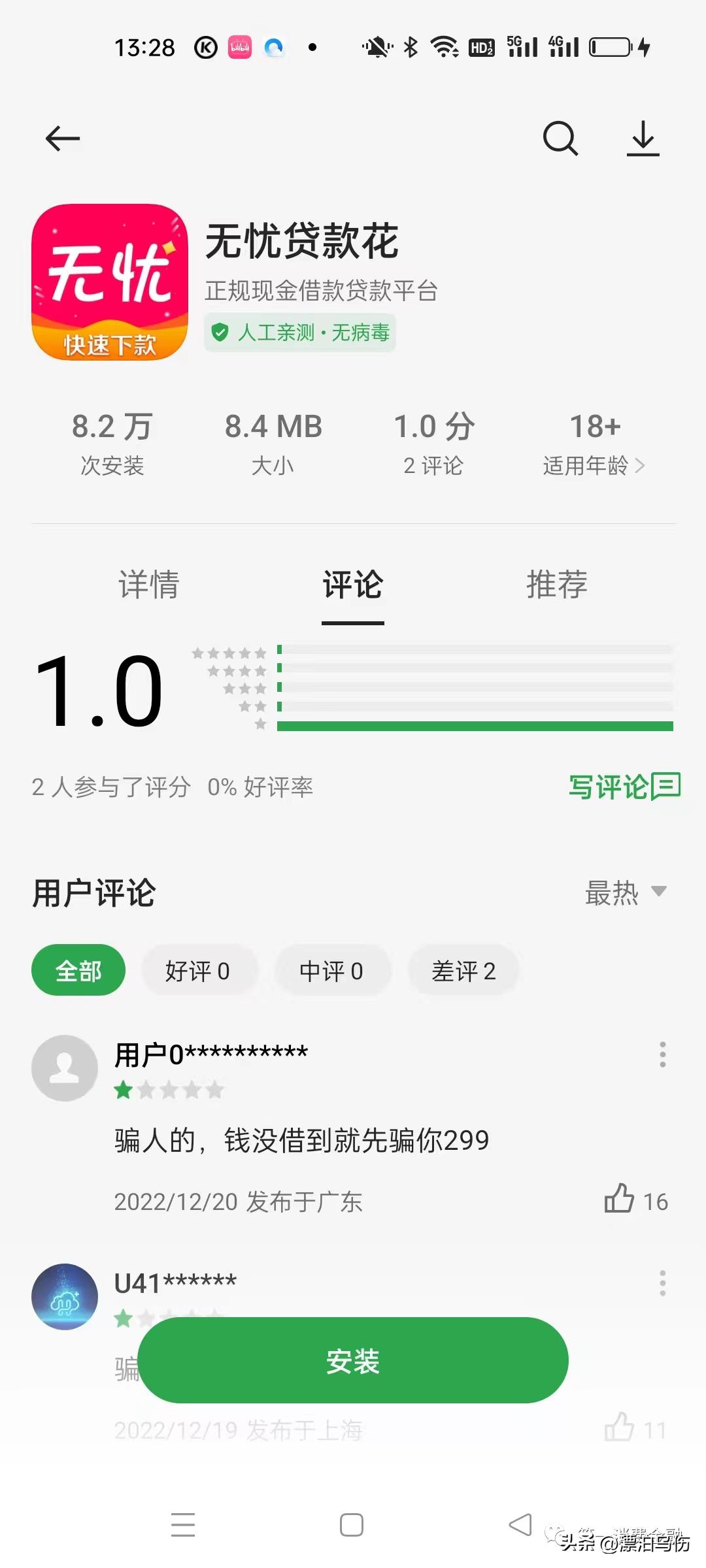Filter reviews by 差评 2

pos(463,970)
